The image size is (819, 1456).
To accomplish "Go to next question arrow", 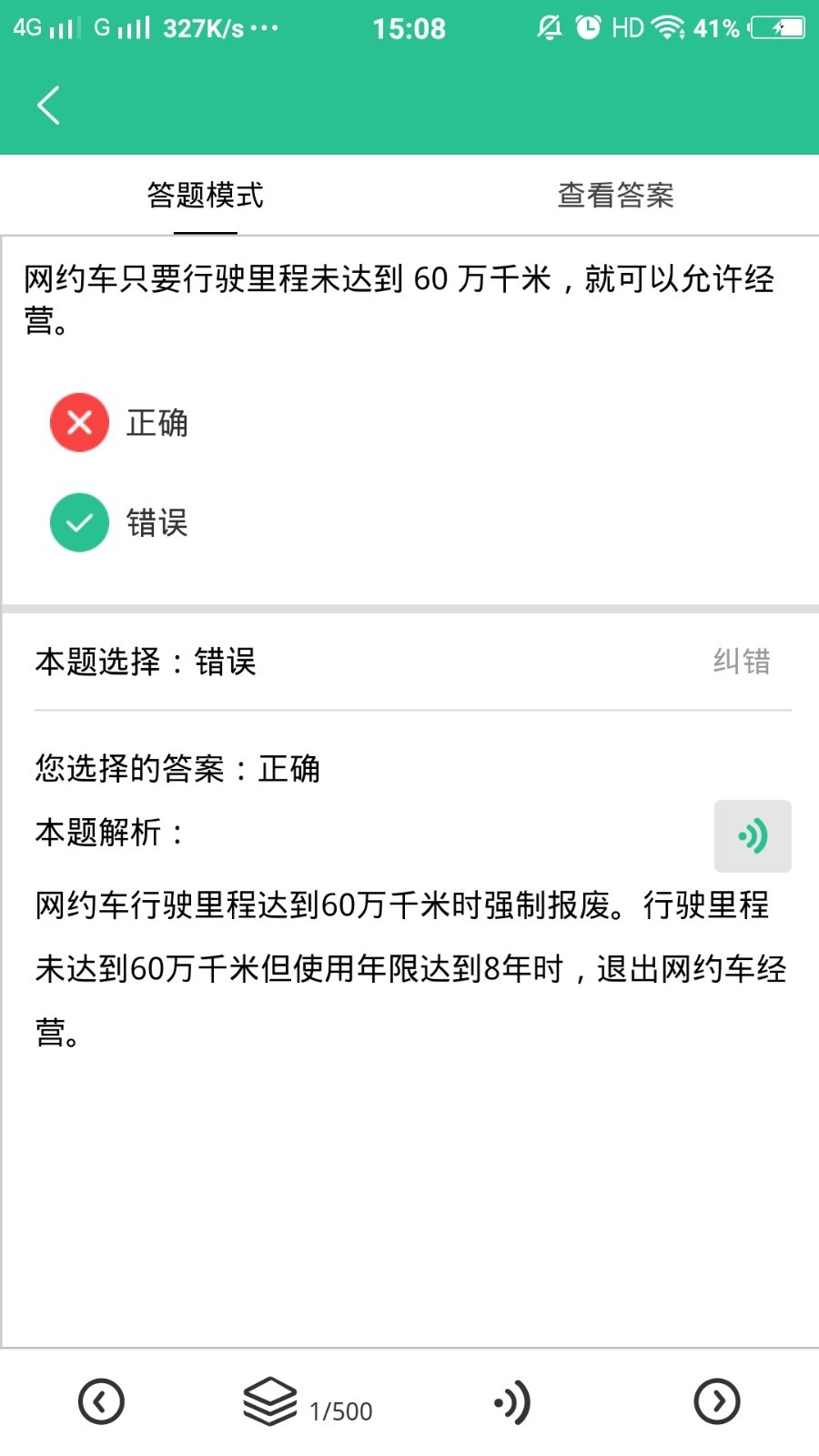I will [717, 1401].
